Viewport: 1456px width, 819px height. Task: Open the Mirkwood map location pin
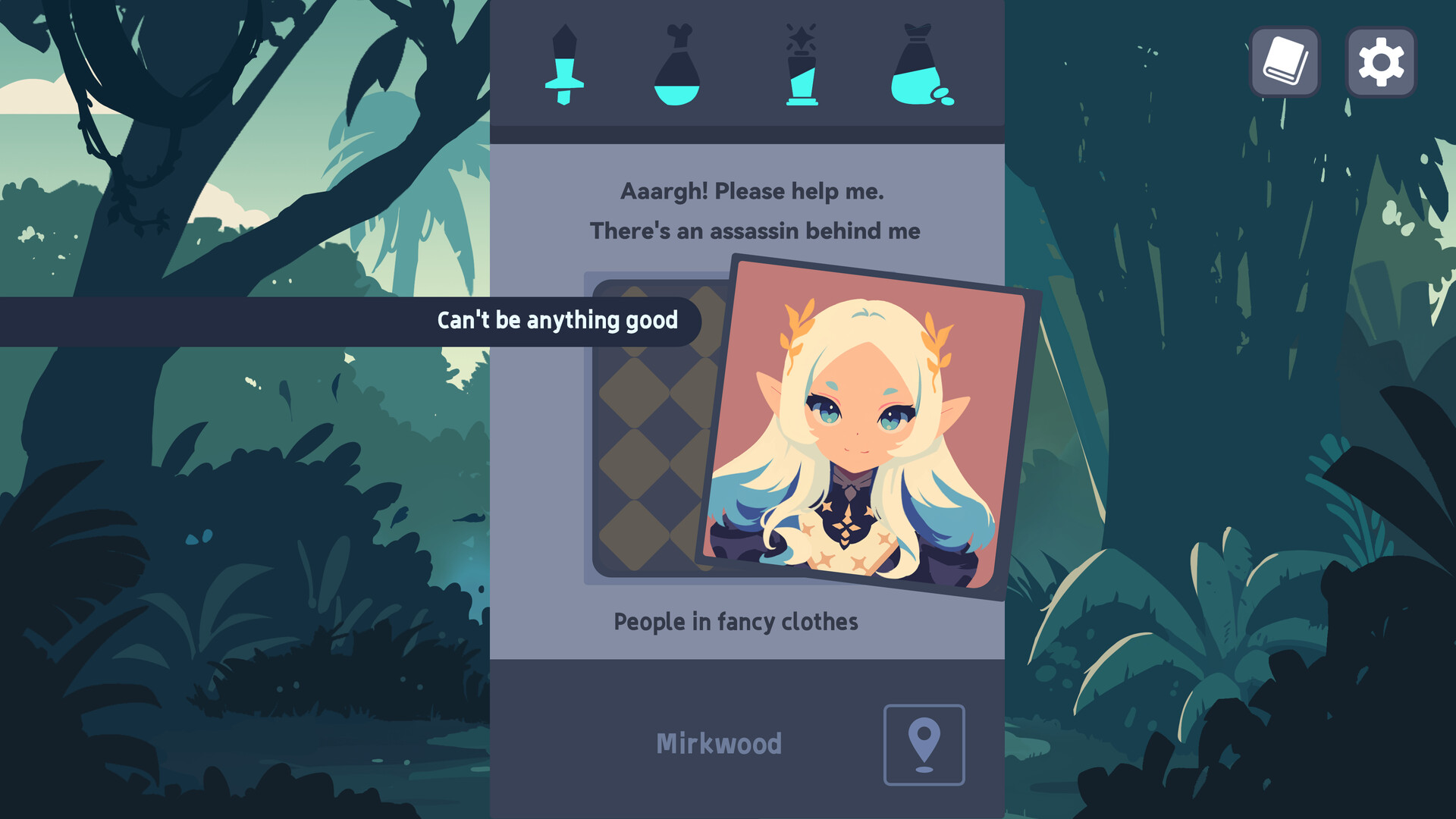pyautogui.click(x=924, y=745)
